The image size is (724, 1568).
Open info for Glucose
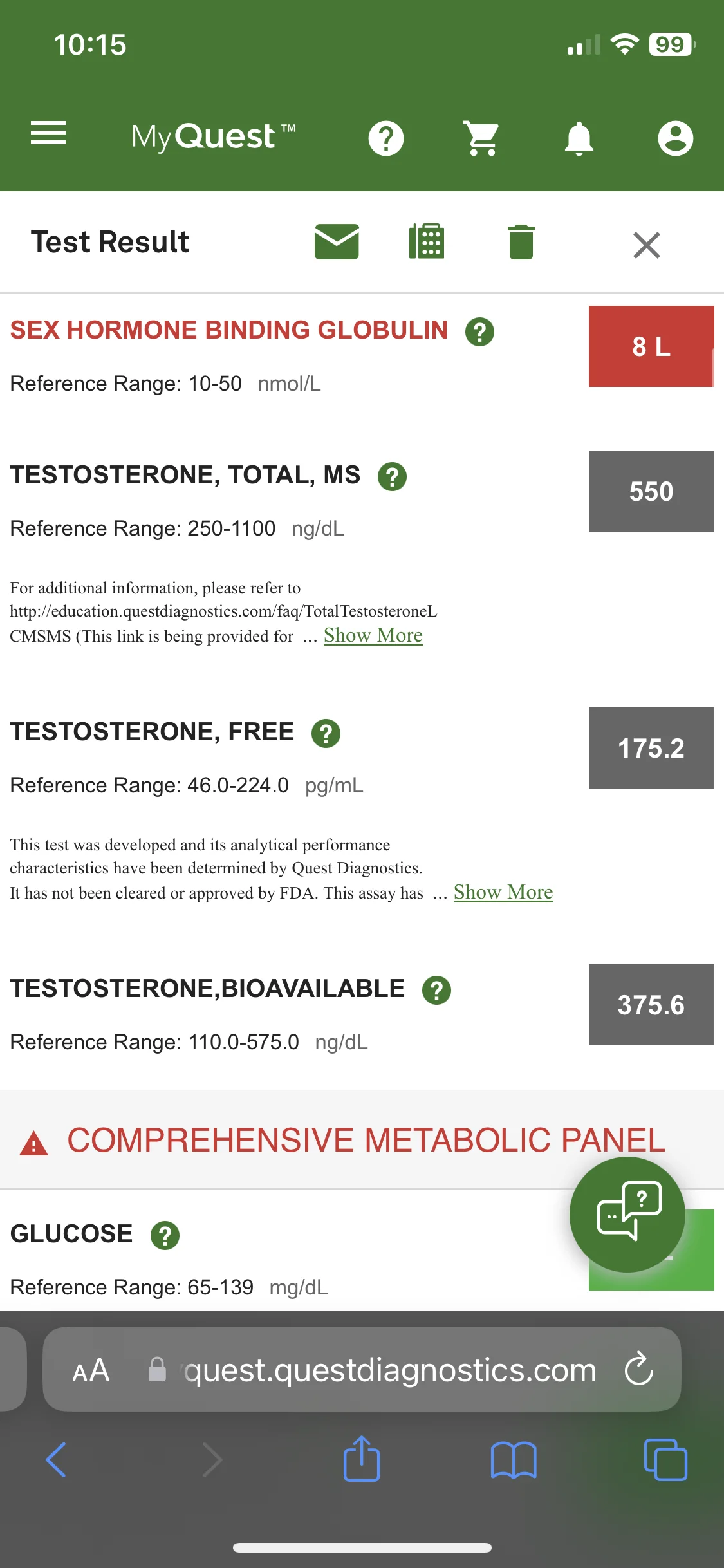165,1236
